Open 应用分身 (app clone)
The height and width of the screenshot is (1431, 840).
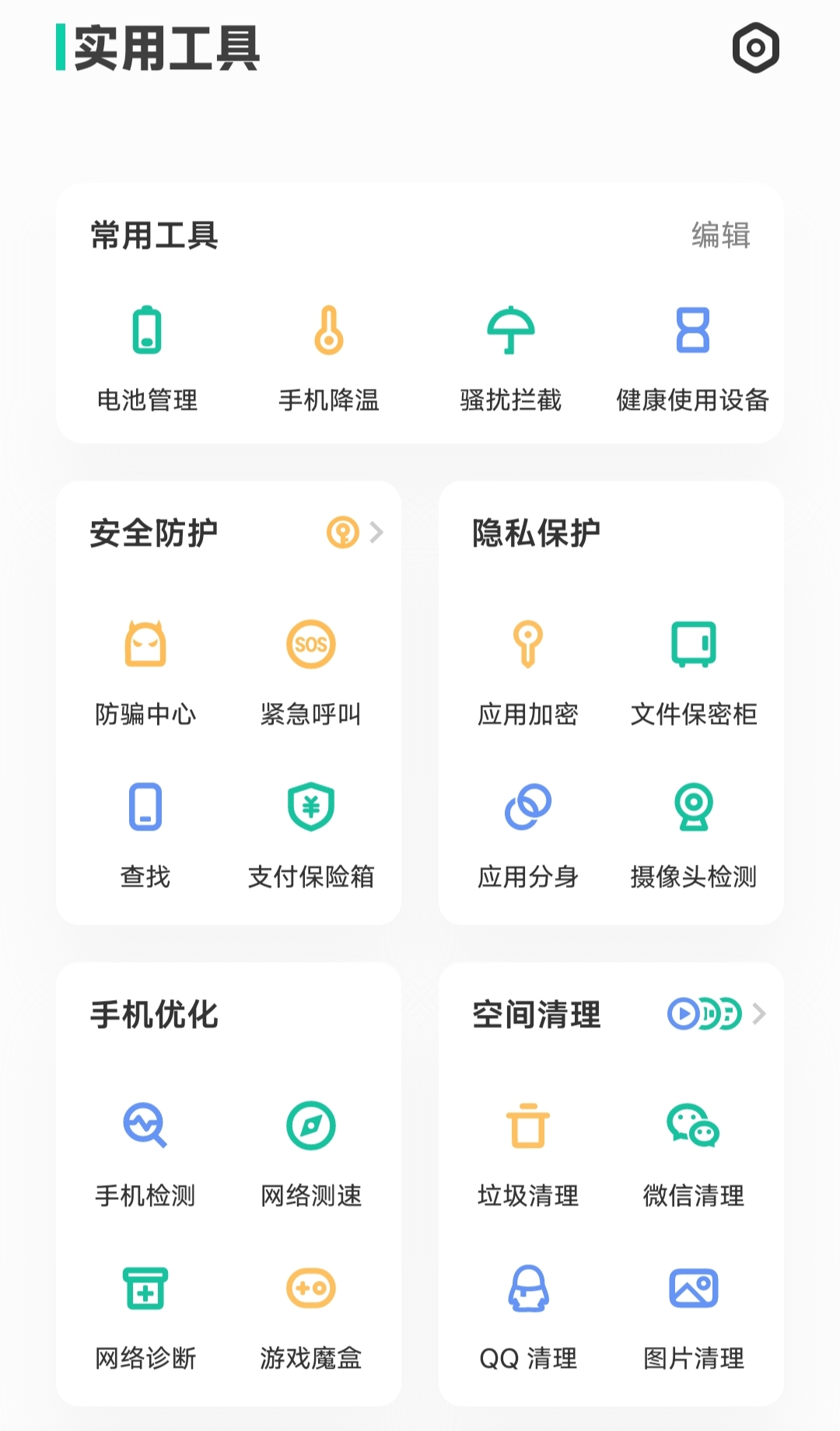529,832
